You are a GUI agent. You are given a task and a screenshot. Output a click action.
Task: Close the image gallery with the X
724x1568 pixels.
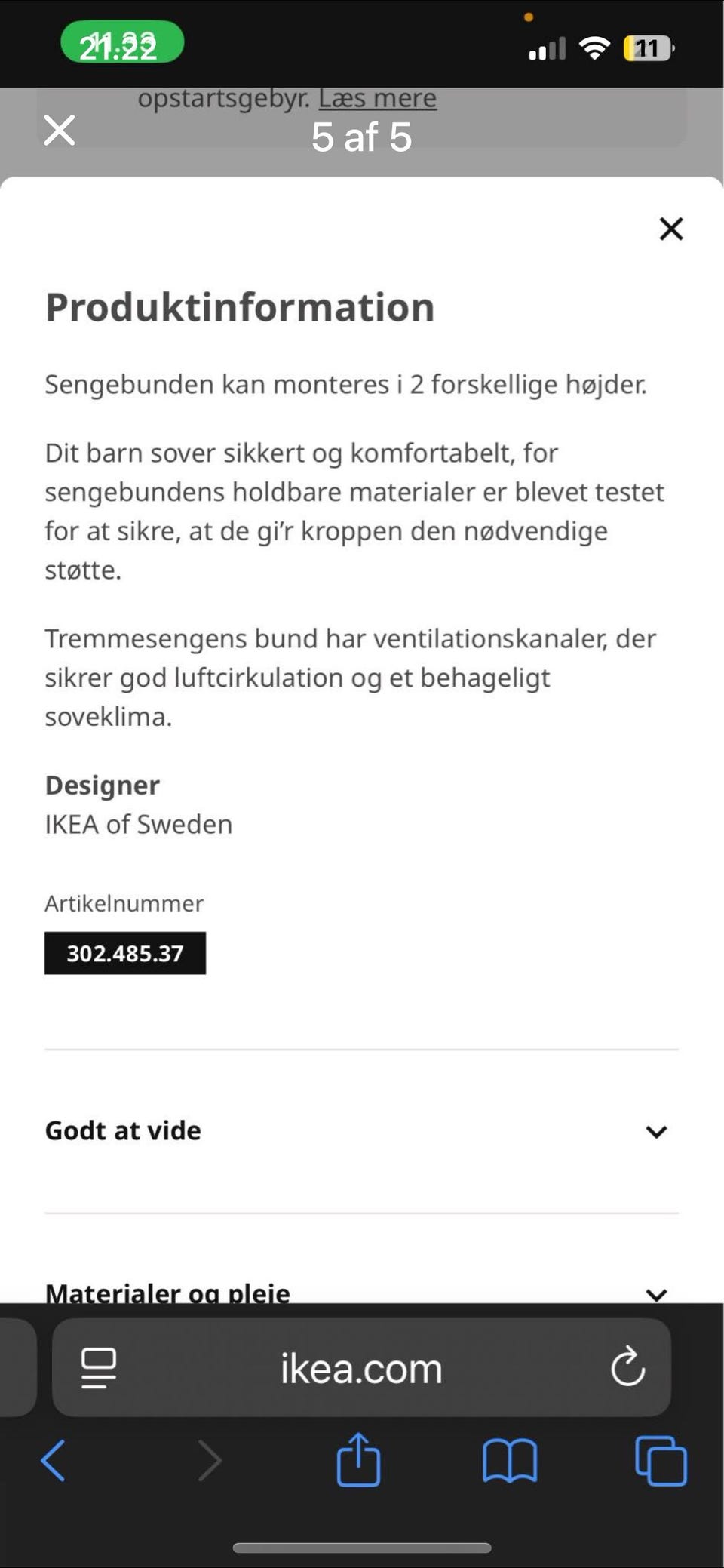coord(58,131)
